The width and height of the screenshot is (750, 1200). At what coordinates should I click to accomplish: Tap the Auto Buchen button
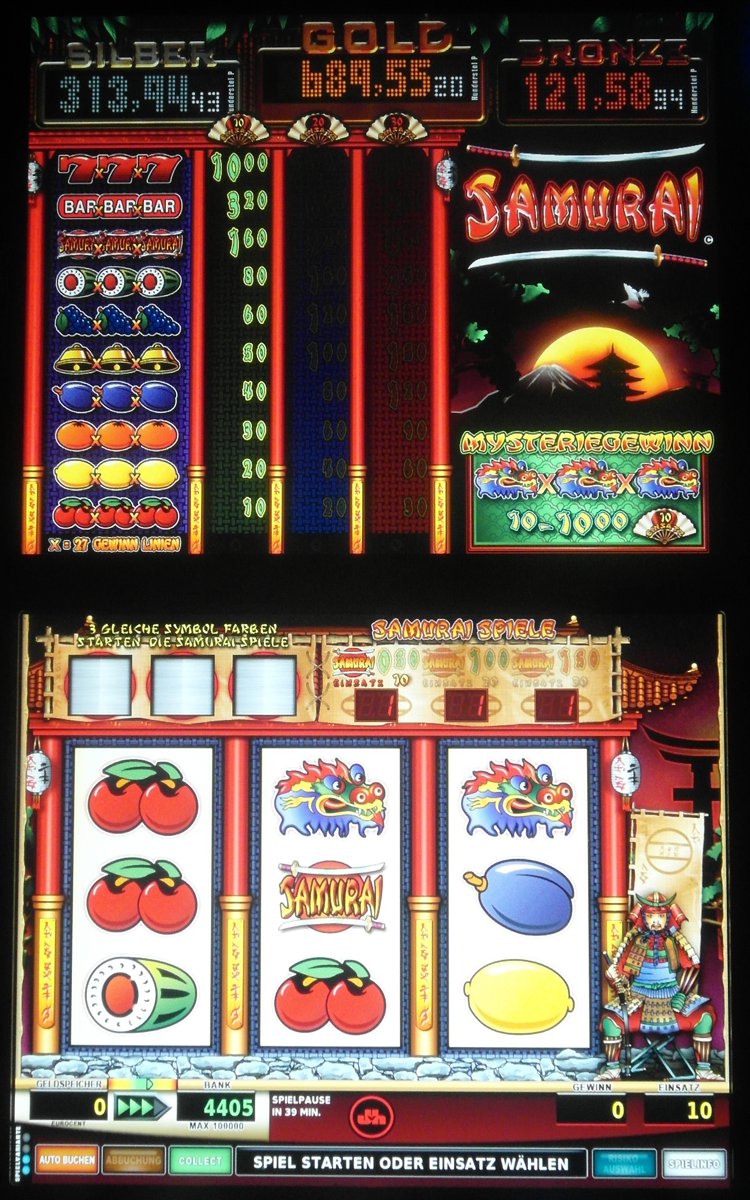67,1160
